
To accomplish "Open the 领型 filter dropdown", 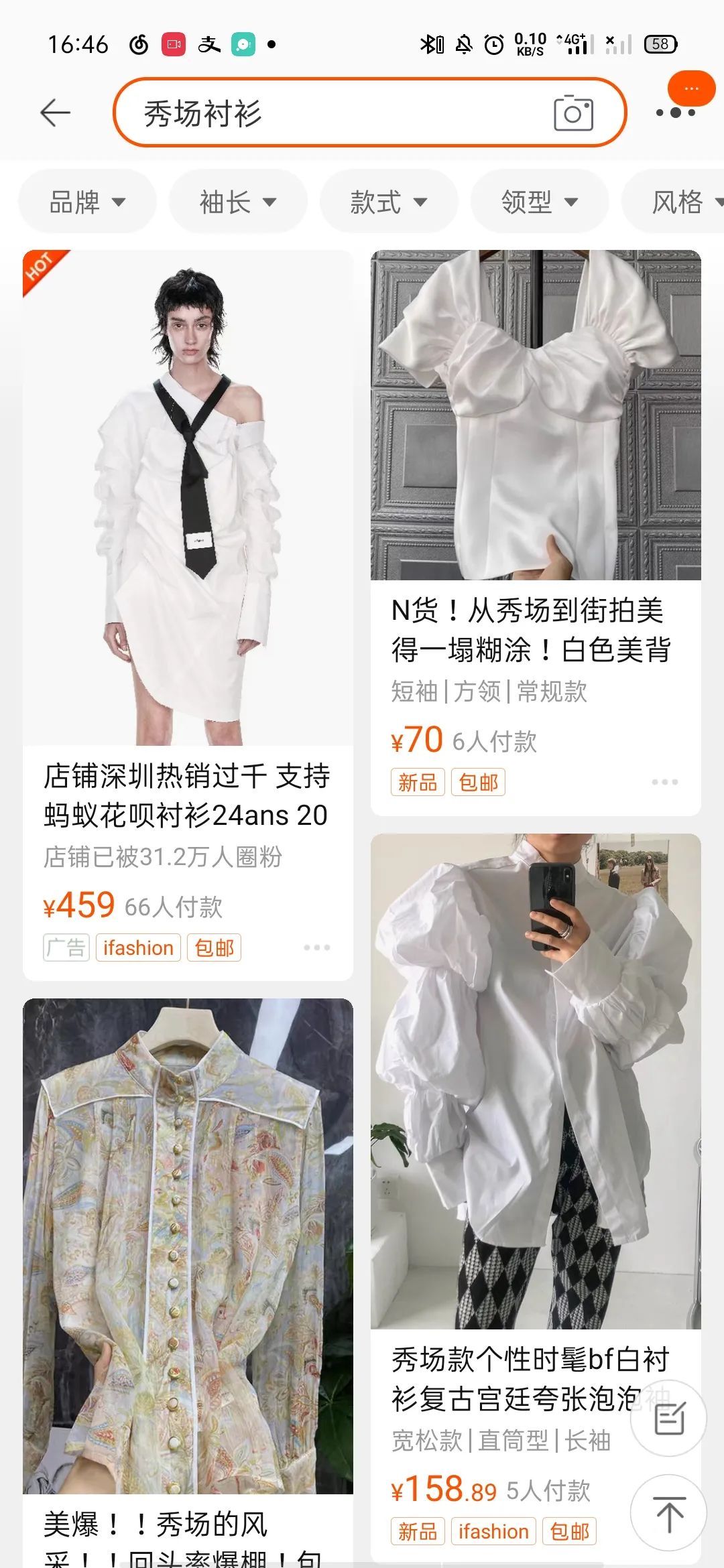I will (540, 201).
